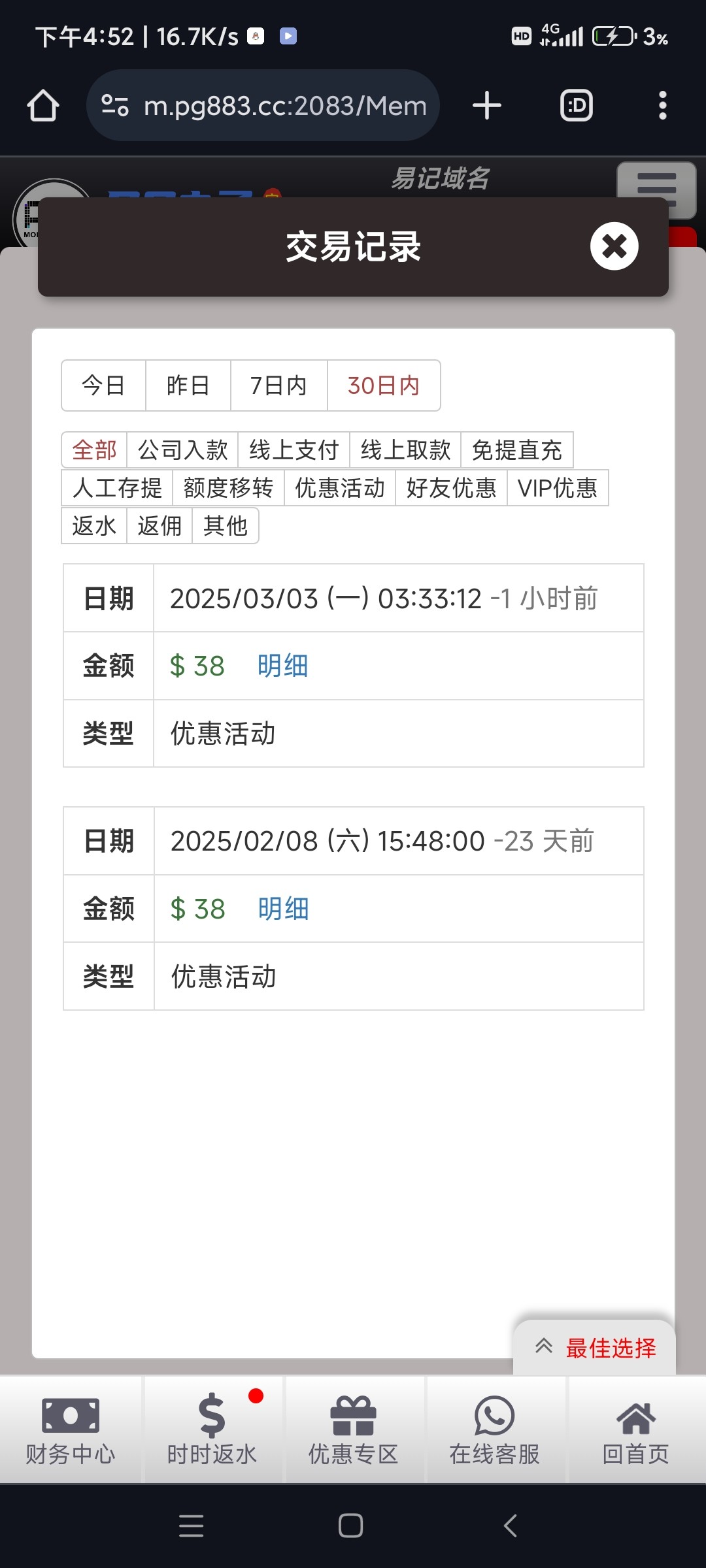Switch to 7日内 records
This screenshot has height=1568, width=706.
(278, 385)
